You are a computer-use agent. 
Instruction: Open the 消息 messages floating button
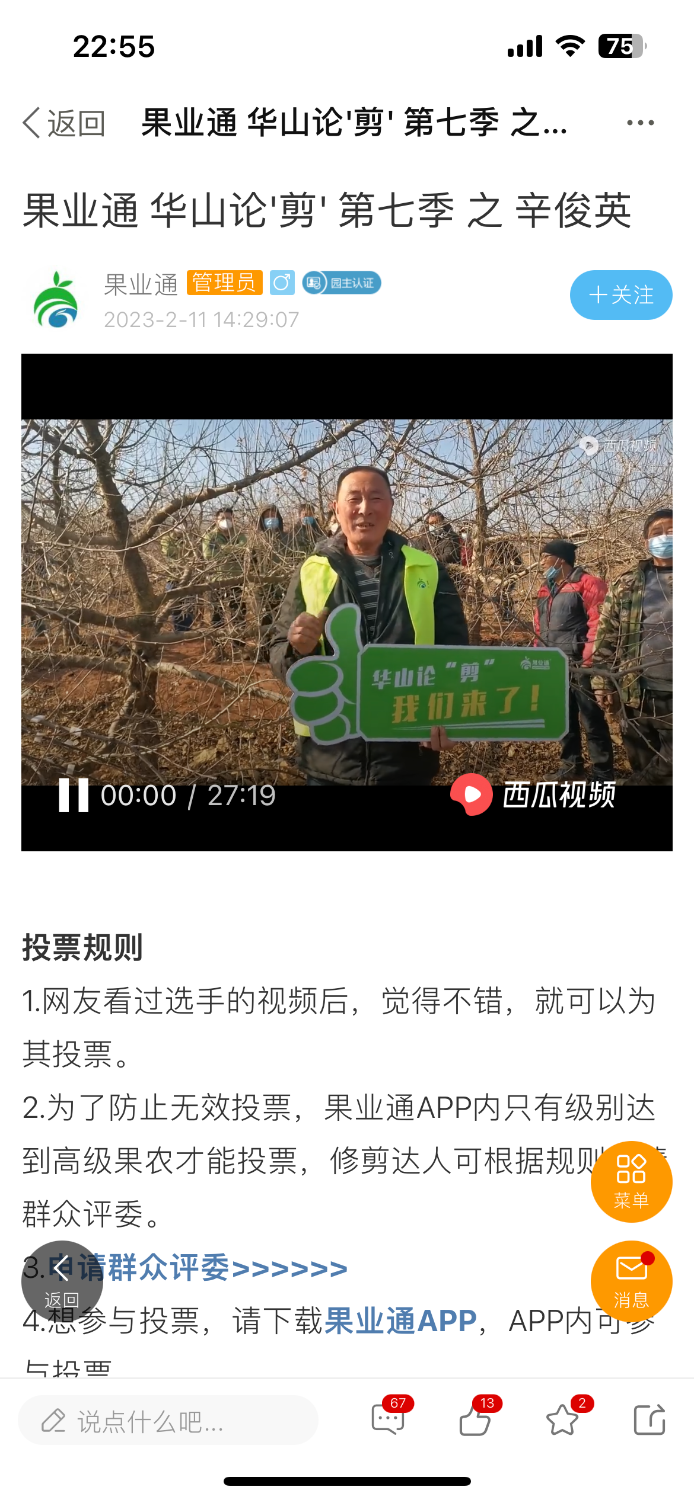point(631,1281)
